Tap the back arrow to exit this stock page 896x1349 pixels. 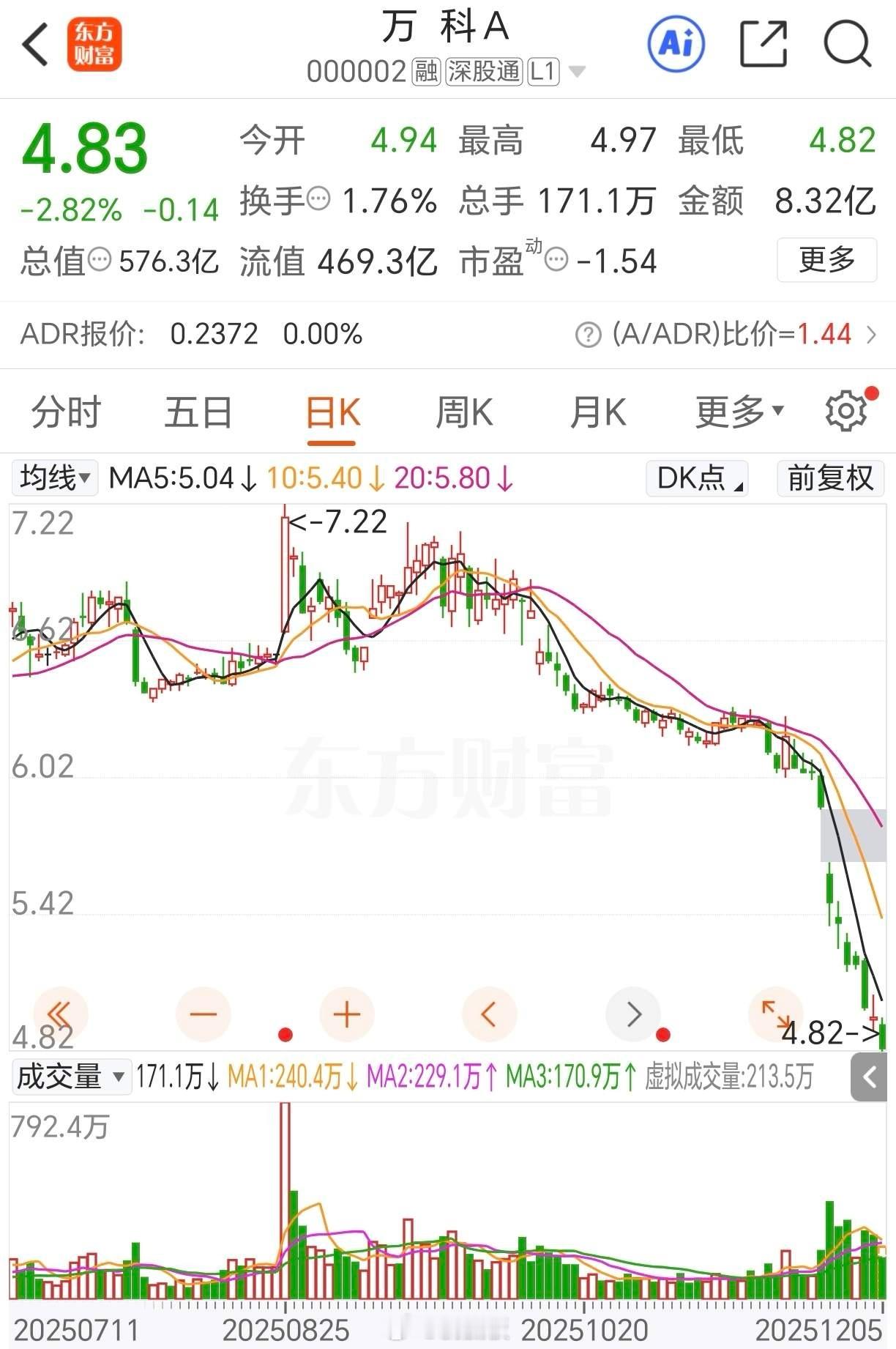33,45
